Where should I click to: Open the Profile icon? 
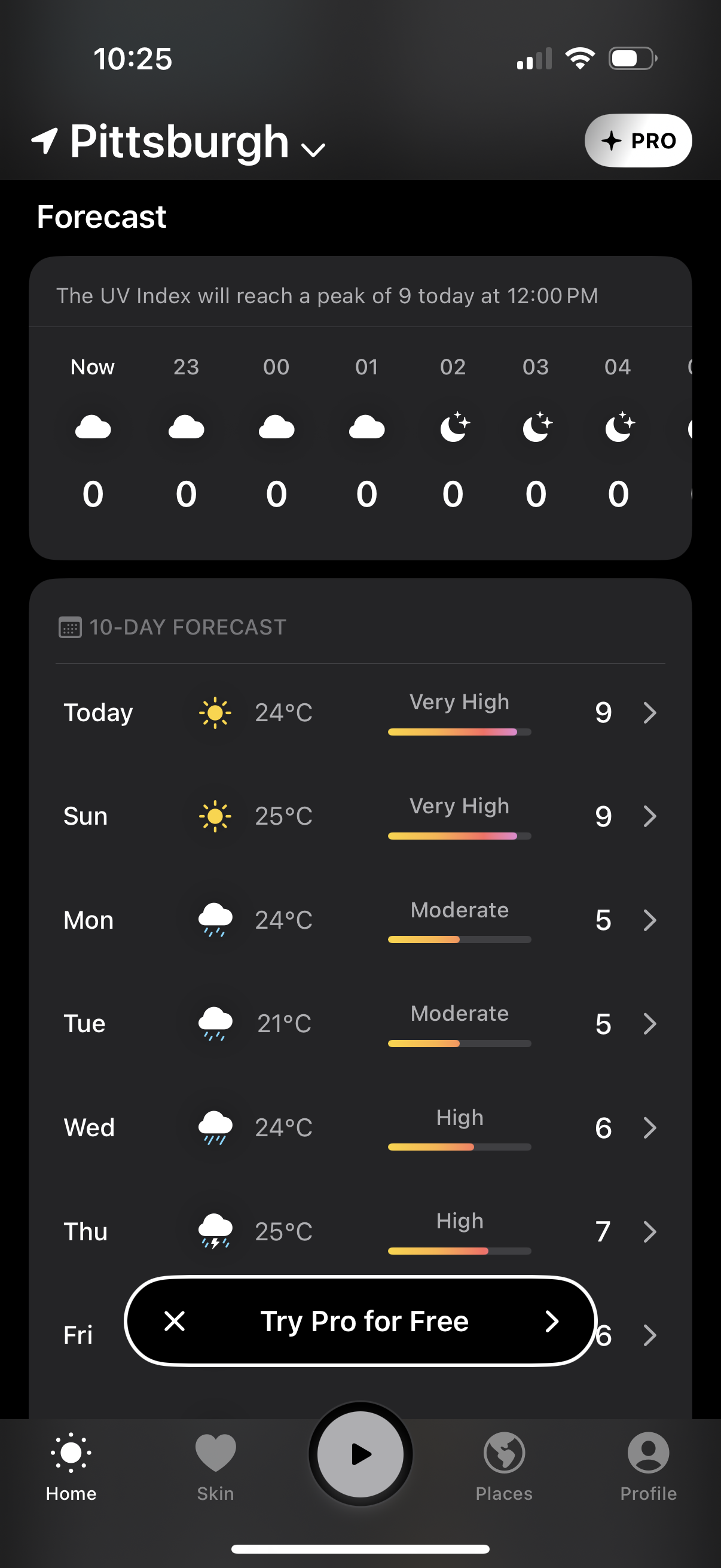[647, 1454]
